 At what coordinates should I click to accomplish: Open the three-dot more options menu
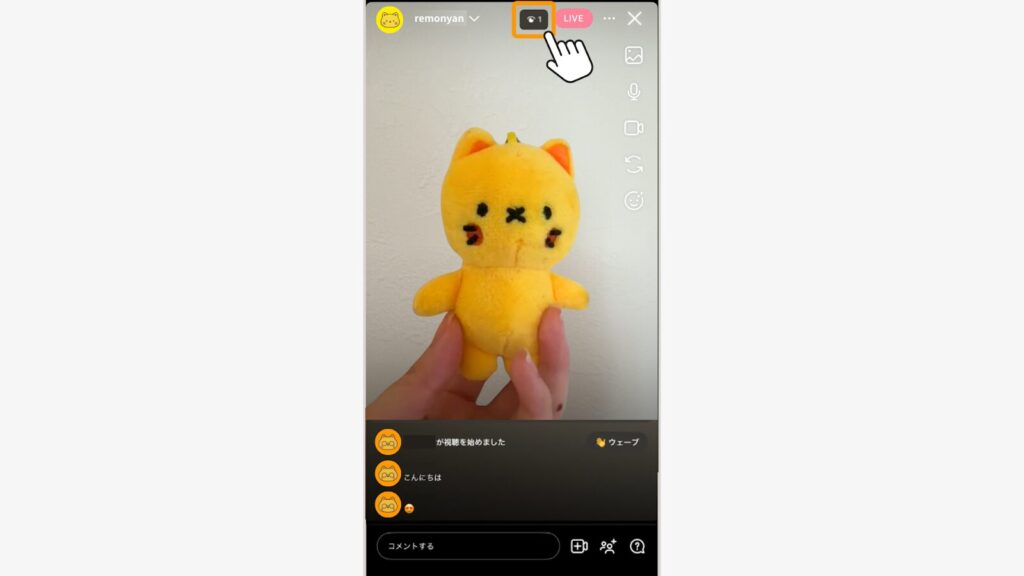(609, 19)
